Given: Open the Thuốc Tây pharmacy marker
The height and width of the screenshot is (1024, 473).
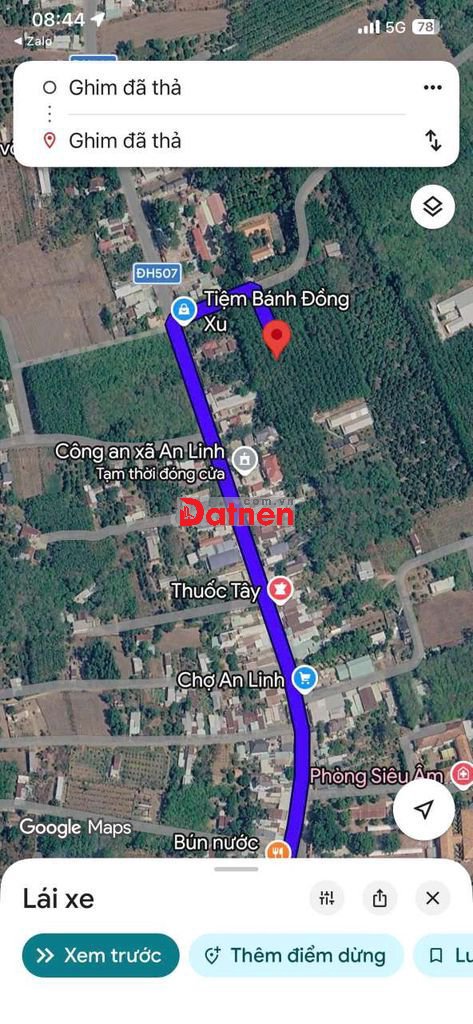Looking at the screenshot, I should click(x=280, y=590).
